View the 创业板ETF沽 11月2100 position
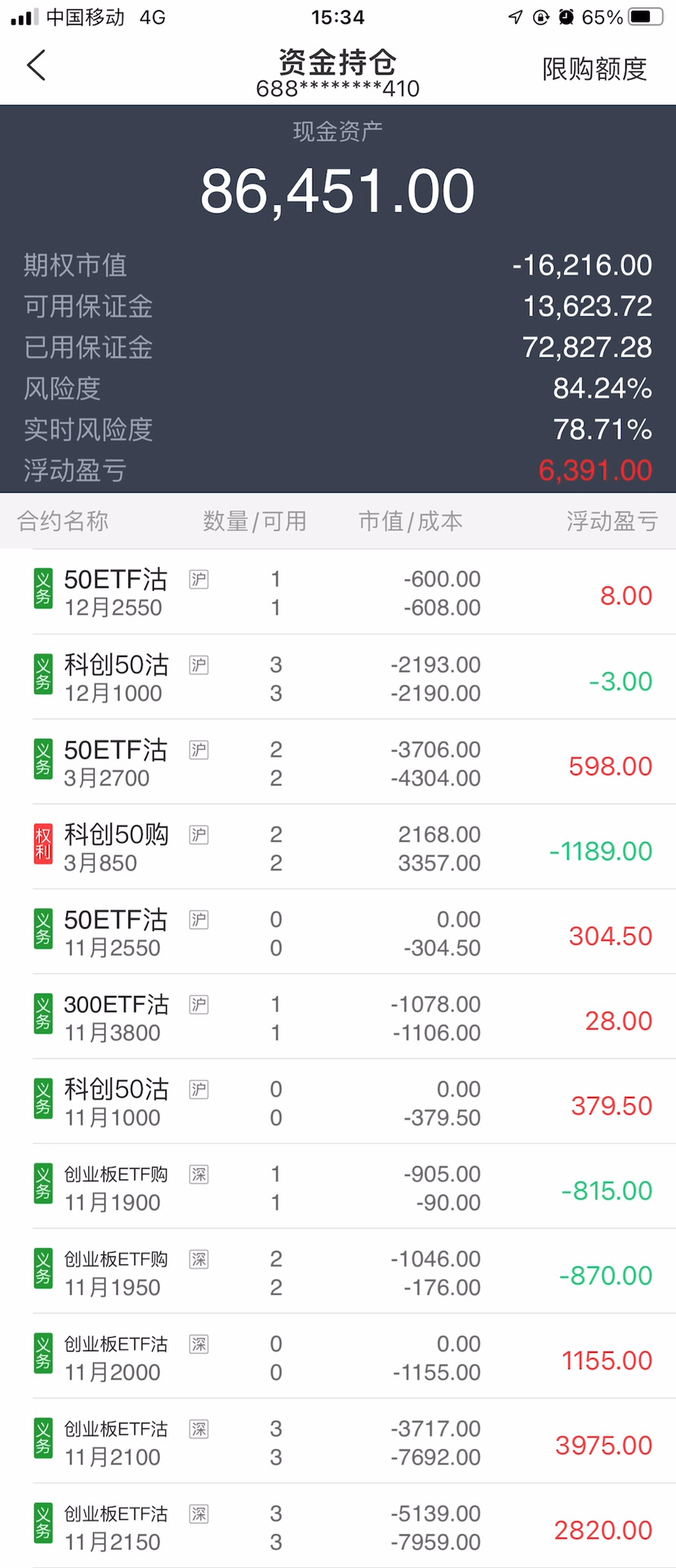Viewport: 676px width, 1568px height. [338, 1442]
